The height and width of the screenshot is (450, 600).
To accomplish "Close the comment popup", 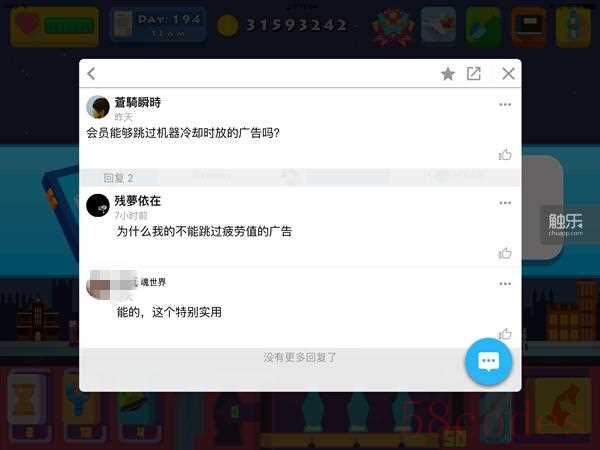I will [x=508, y=74].
